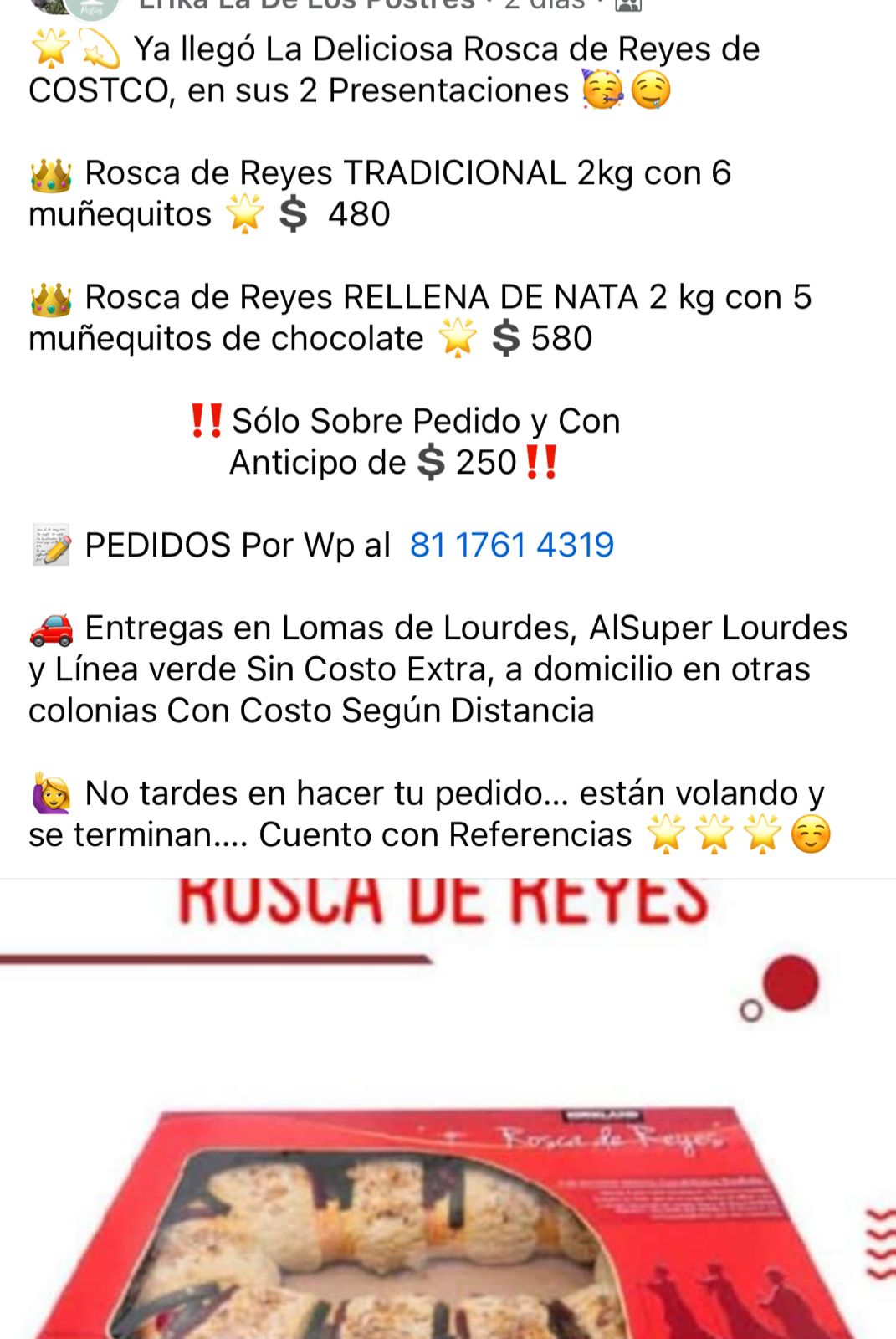
Task: Open the Rosca de Reyes post image
Action: click(x=448, y=1113)
